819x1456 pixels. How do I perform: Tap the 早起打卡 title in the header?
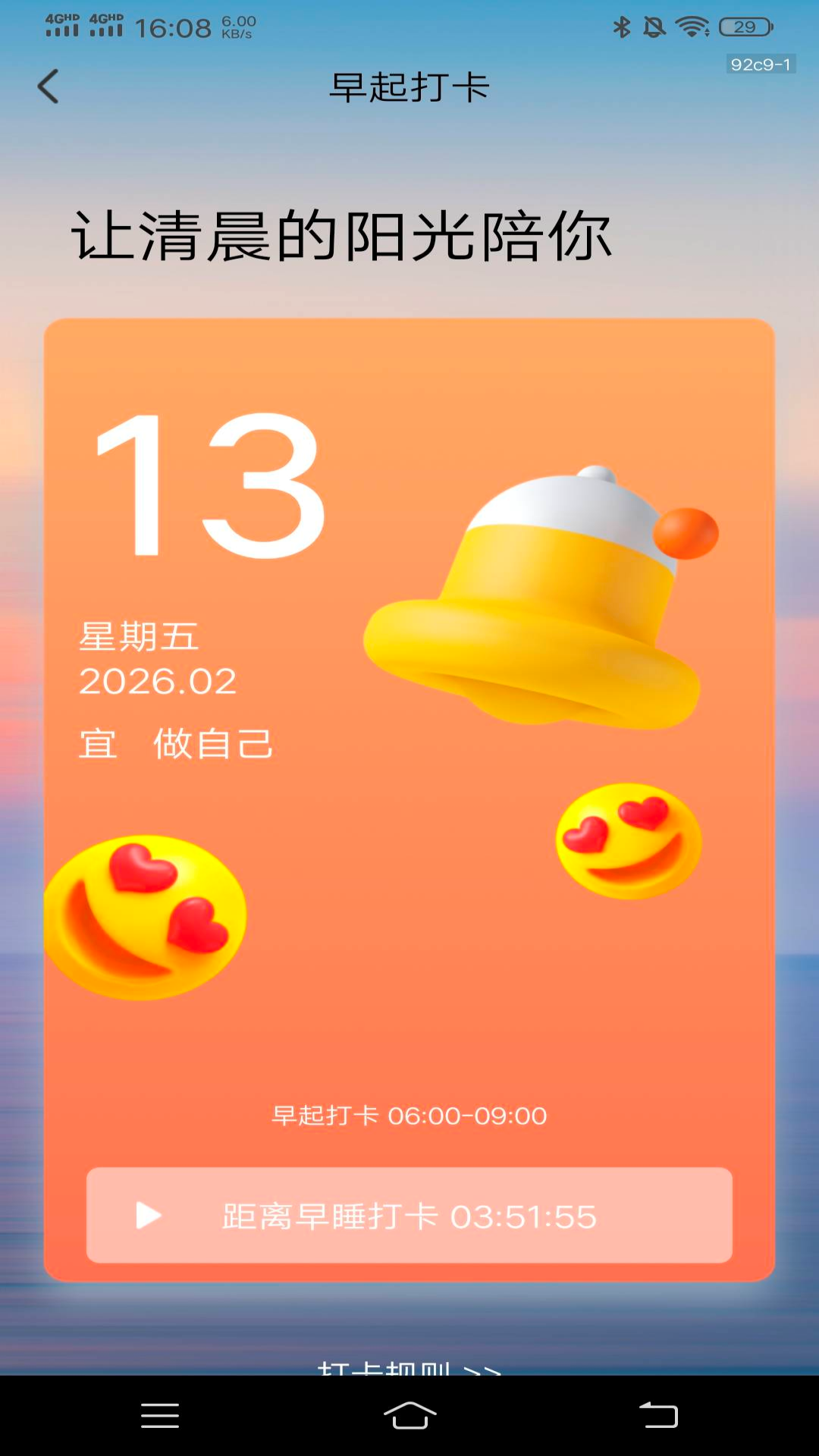coord(409,86)
